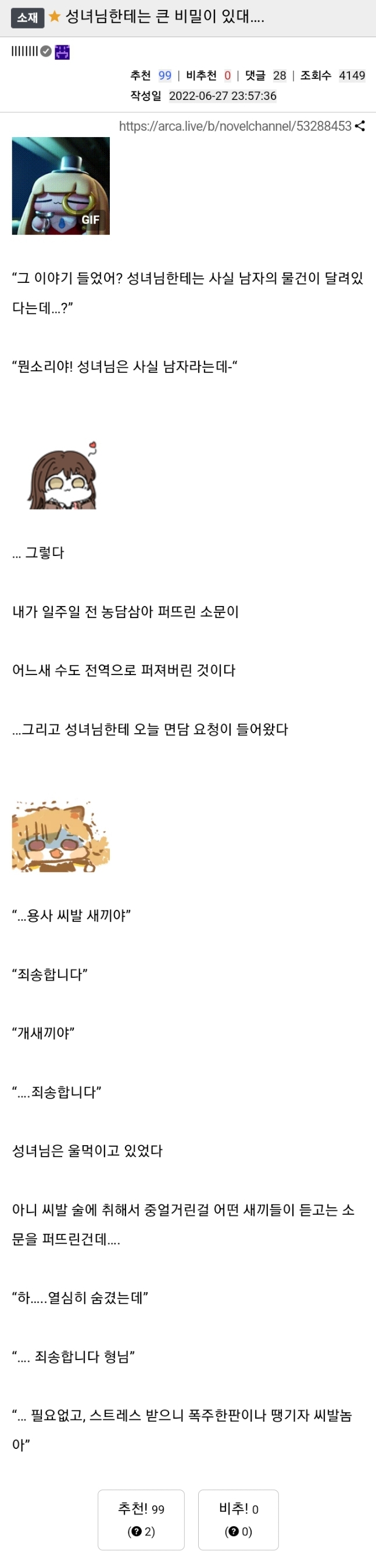Tap the share icon next to the post URL
Viewport: 376px width, 1568px height.
[360, 126]
